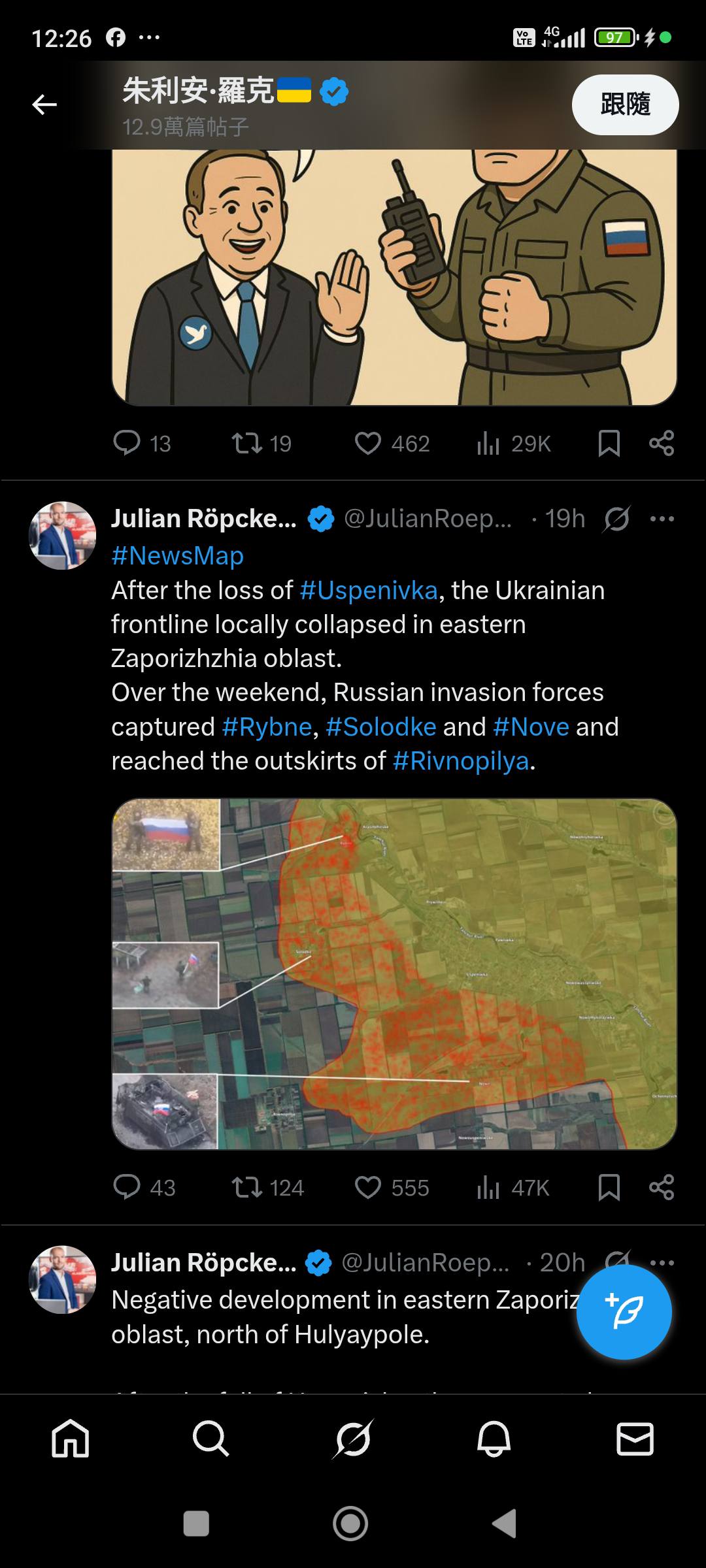Image resolution: width=706 pixels, height=1568 pixels.
Task: Share the post with 29K views
Action: point(662,443)
